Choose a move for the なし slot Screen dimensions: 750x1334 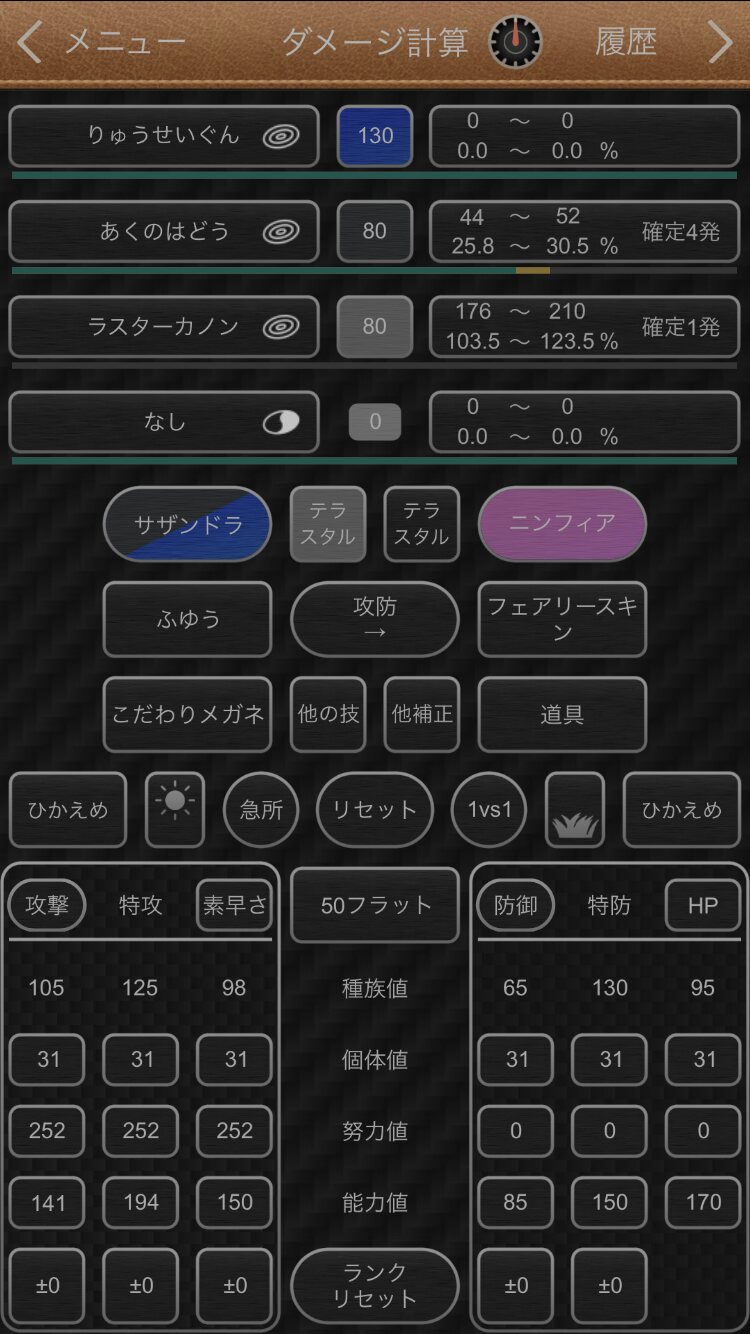(x=164, y=422)
